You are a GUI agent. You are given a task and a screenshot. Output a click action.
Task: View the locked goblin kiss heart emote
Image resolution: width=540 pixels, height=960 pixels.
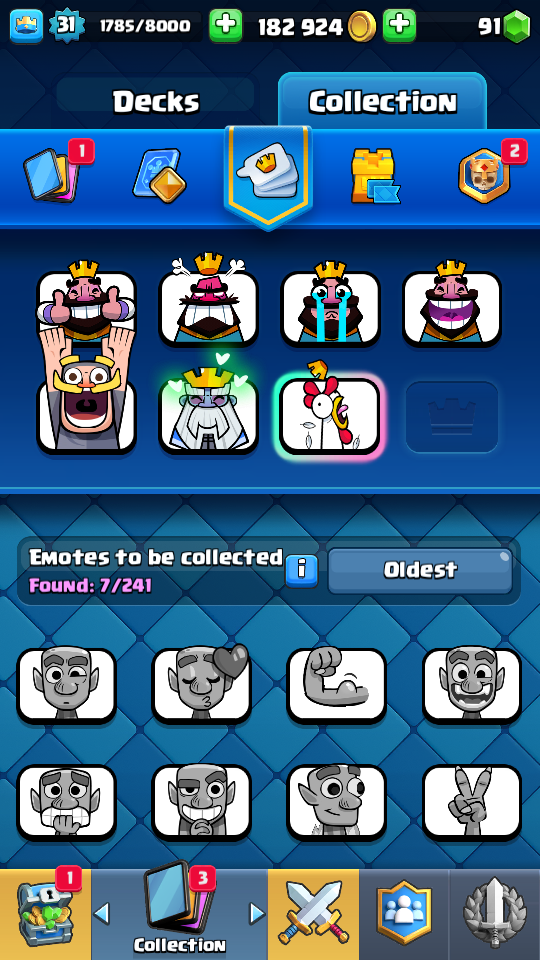[201, 685]
